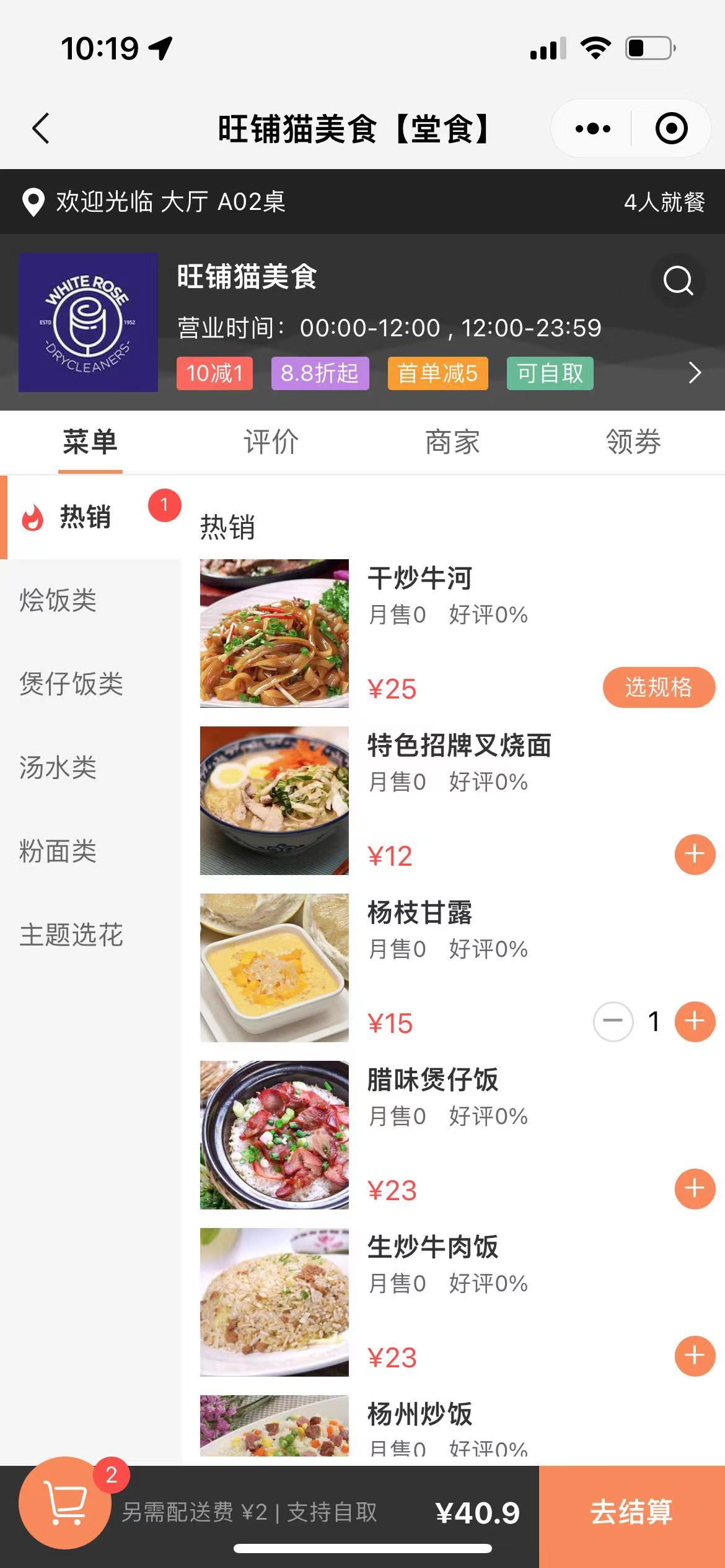
Task: Tap 选规格 for 干炒牛河
Action: click(659, 687)
